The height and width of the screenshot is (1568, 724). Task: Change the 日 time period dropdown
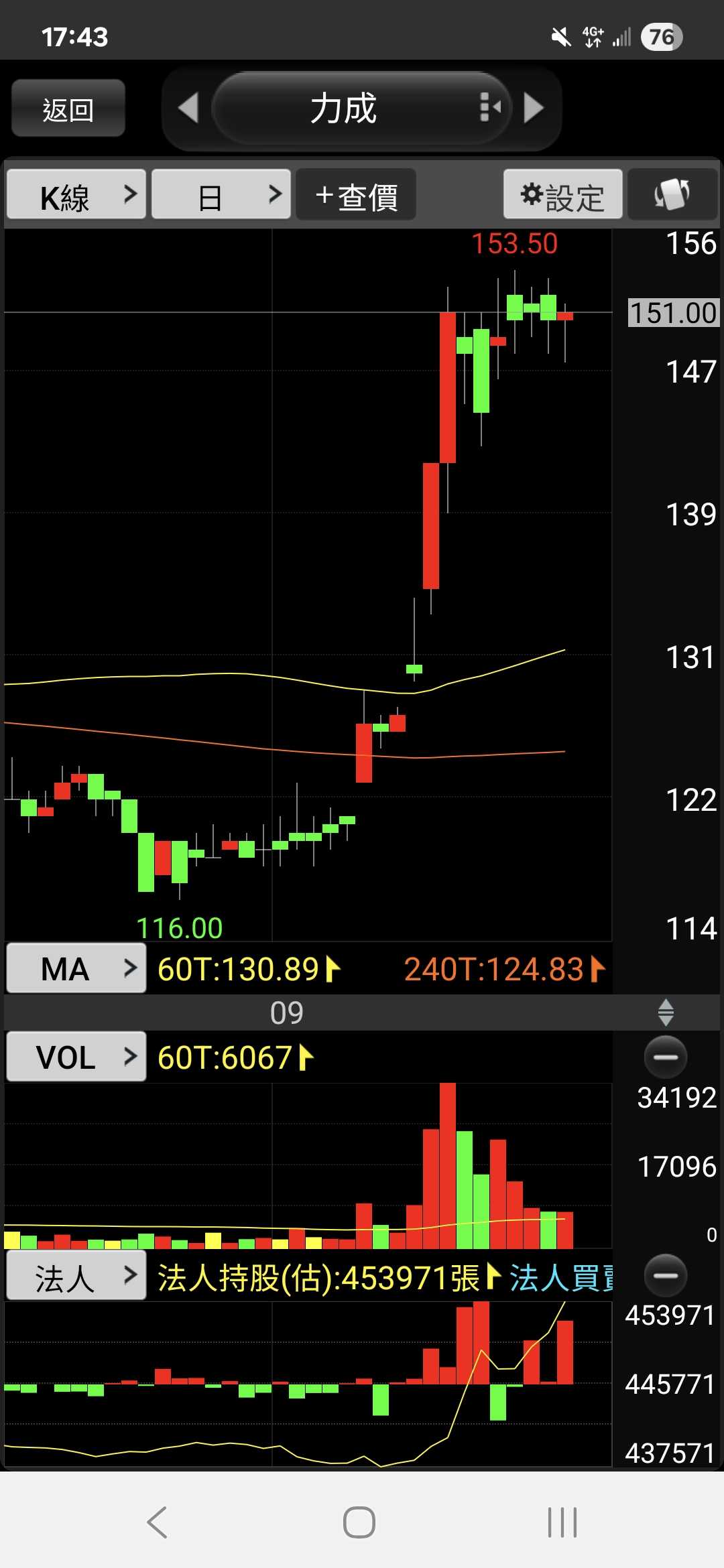(221, 195)
